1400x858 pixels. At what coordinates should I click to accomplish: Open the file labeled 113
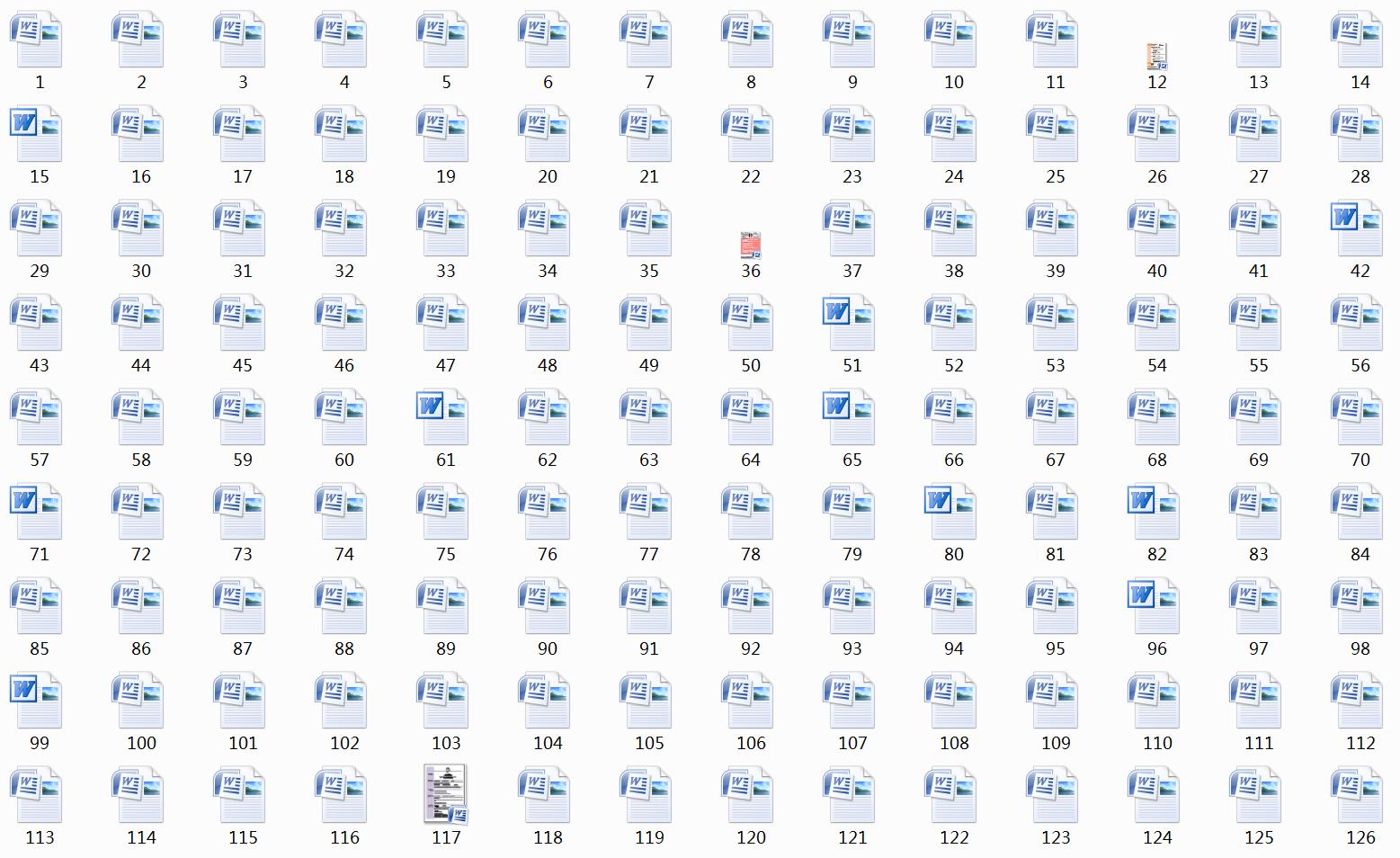[36, 796]
